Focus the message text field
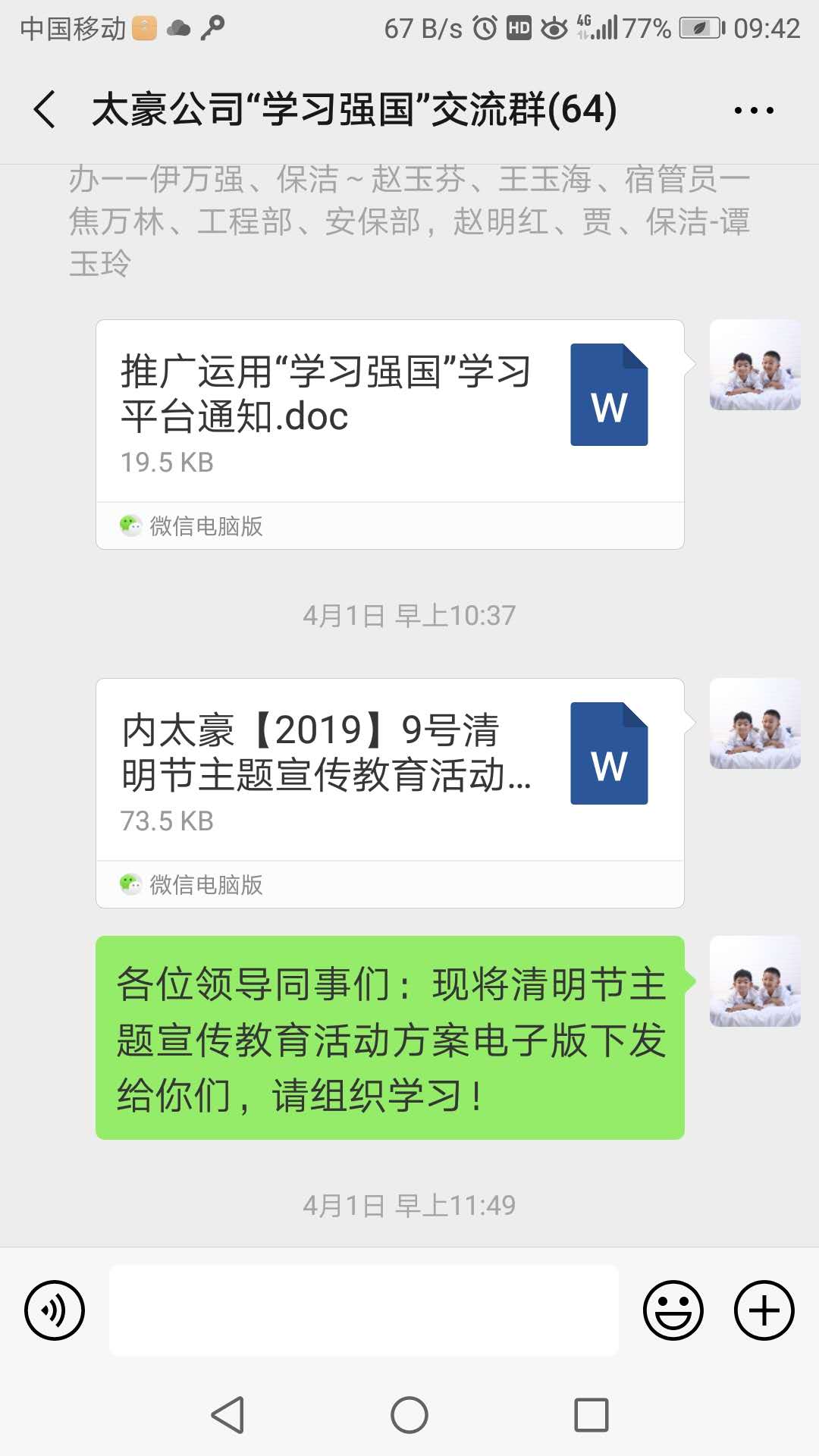 [364, 1310]
